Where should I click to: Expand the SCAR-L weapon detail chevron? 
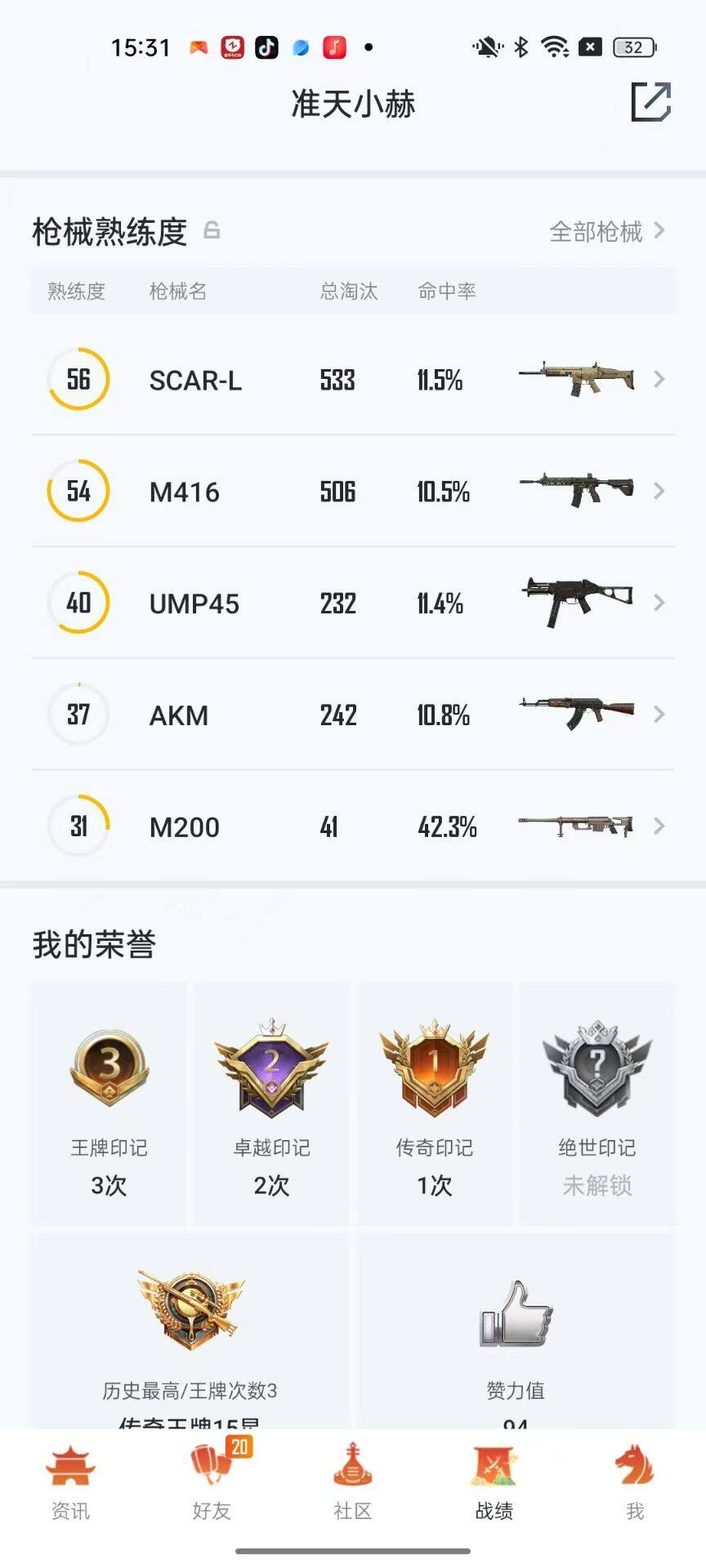(659, 380)
